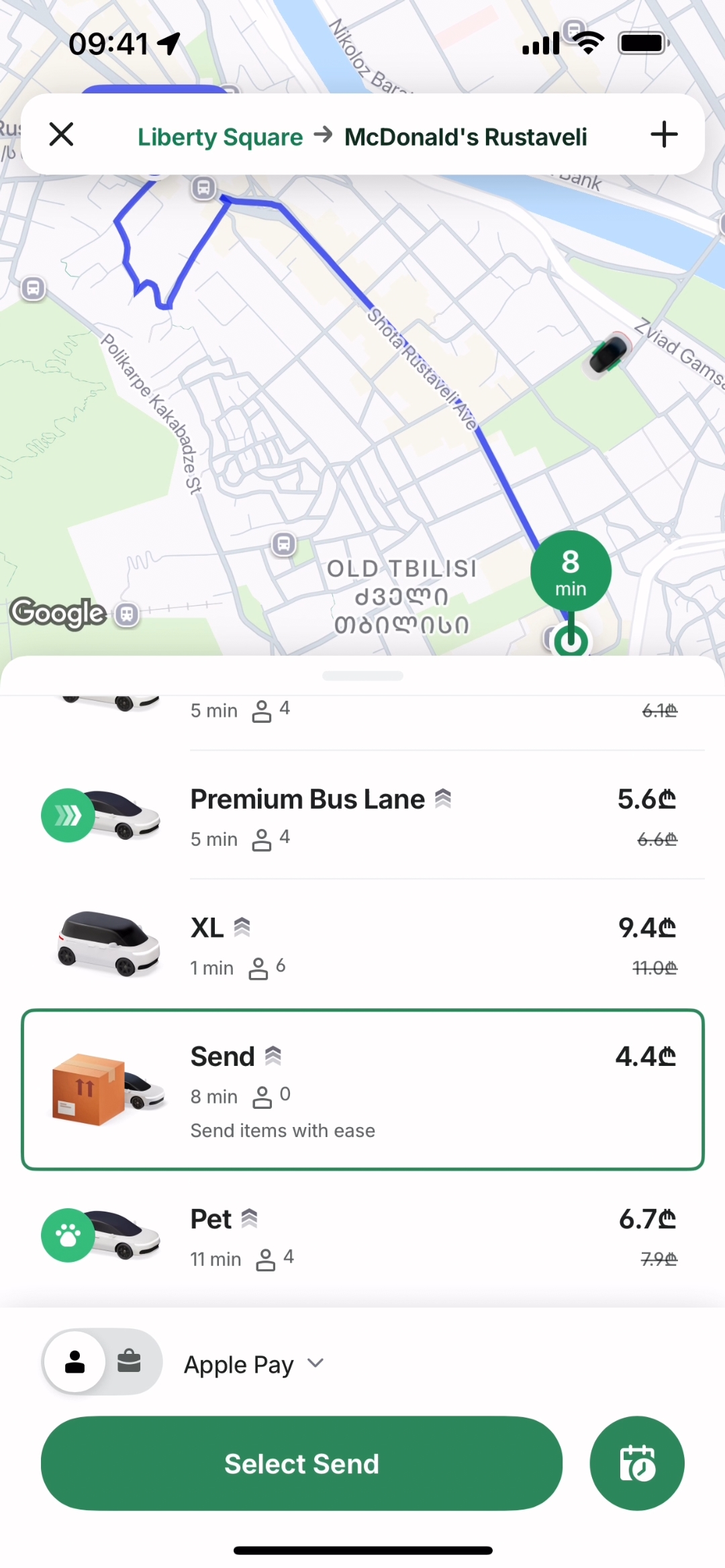Tap the sheet drag handle
This screenshot has width=725, height=1568.
[362, 676]
